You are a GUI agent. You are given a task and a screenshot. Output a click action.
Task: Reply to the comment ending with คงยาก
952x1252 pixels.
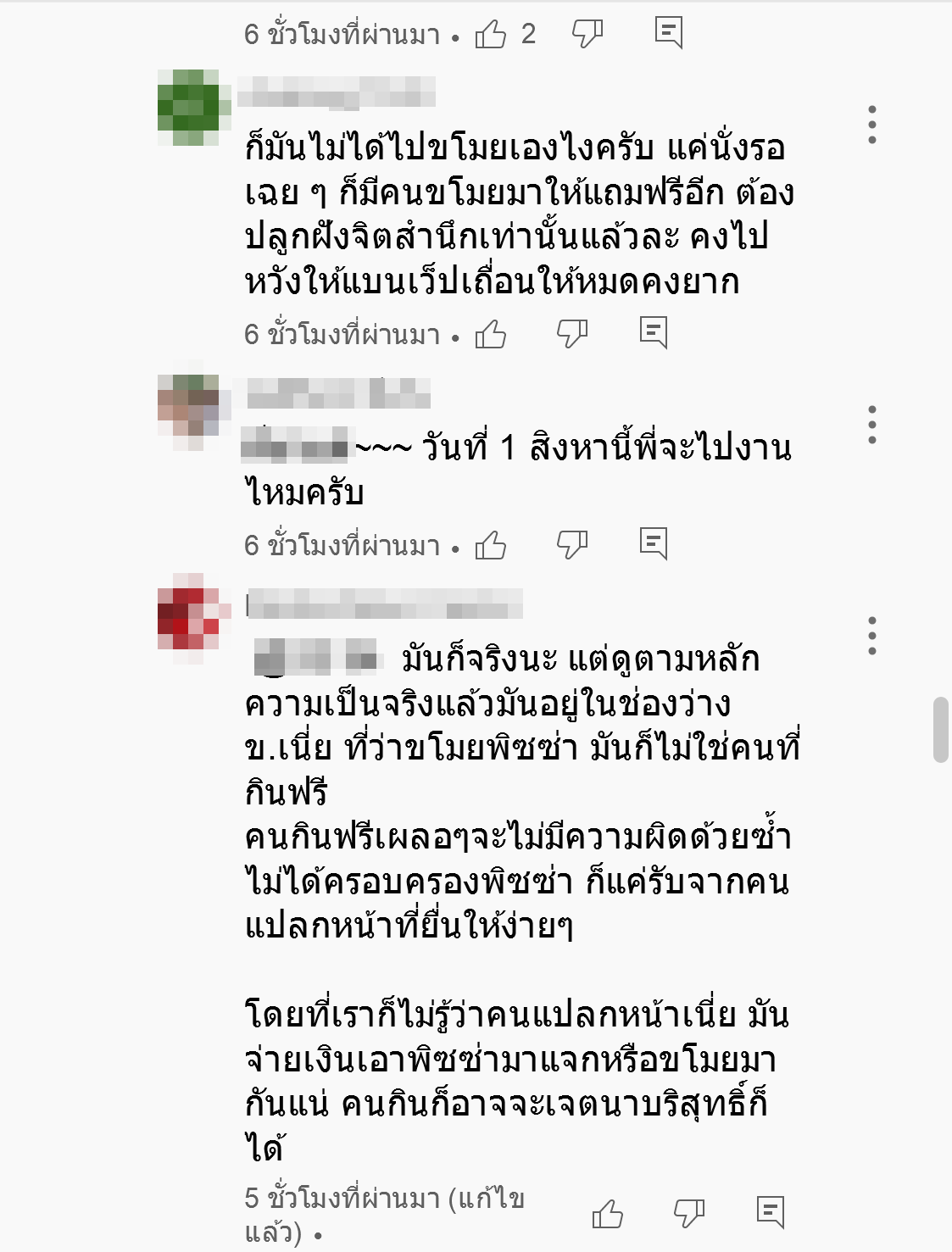click(x=654, y=333)
